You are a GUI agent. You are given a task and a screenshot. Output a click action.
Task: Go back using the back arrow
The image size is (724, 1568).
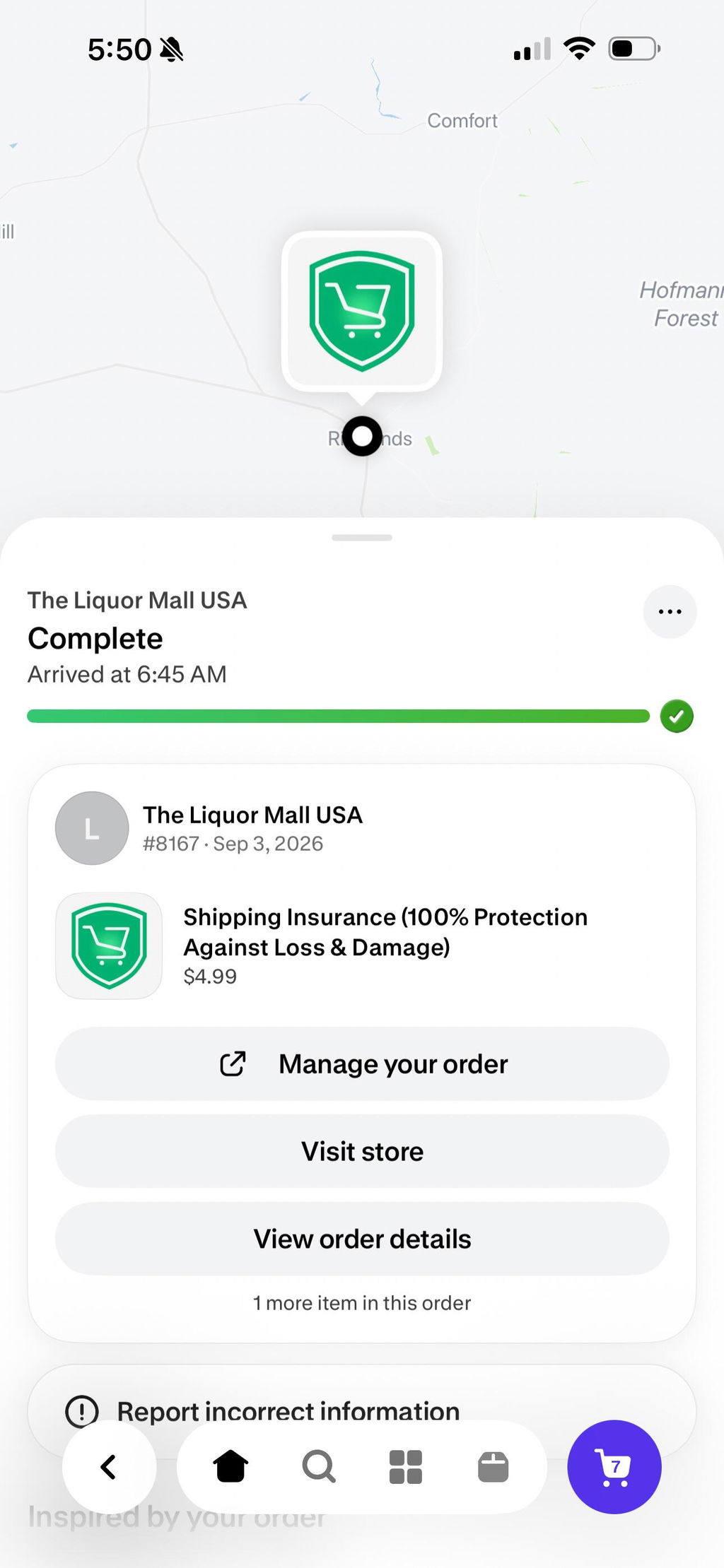(x=109, y=1467)
